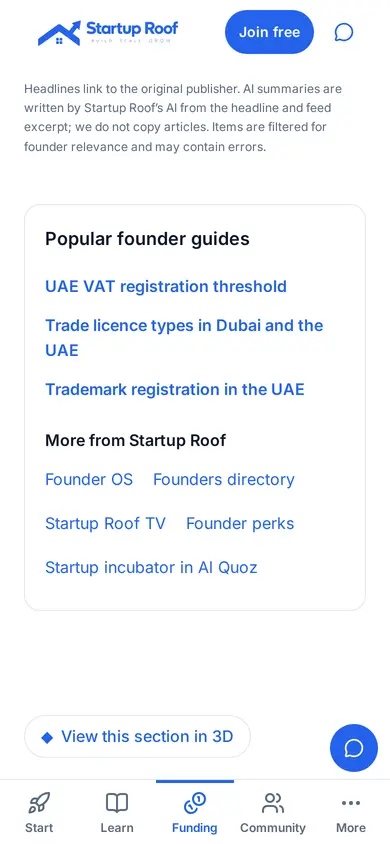This screenshot has width=390, height=844.
Task: Select the Funding tab
Action: click(x=195, y=812)
